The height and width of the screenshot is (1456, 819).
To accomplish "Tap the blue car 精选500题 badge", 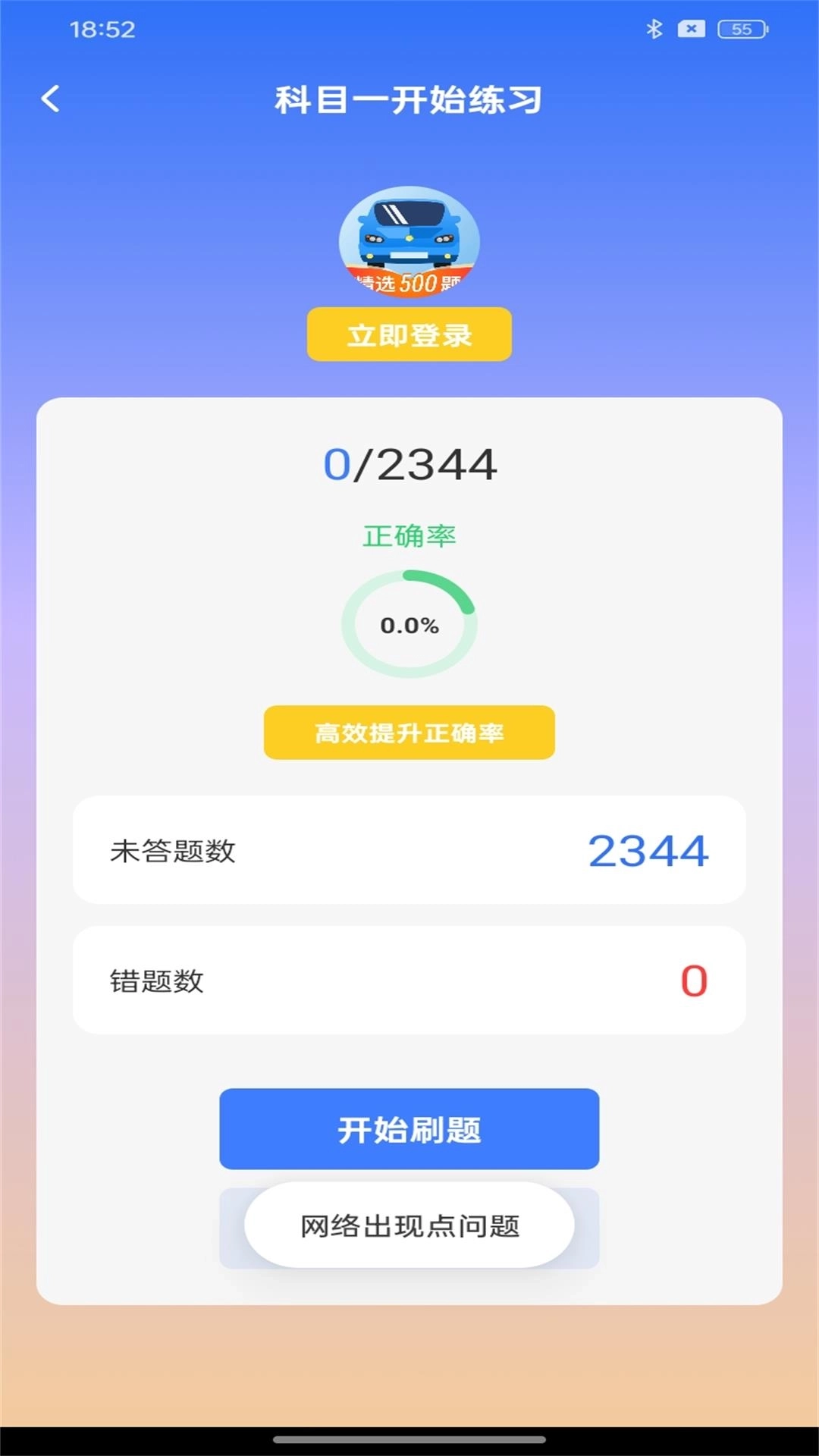I will point(409,243).
